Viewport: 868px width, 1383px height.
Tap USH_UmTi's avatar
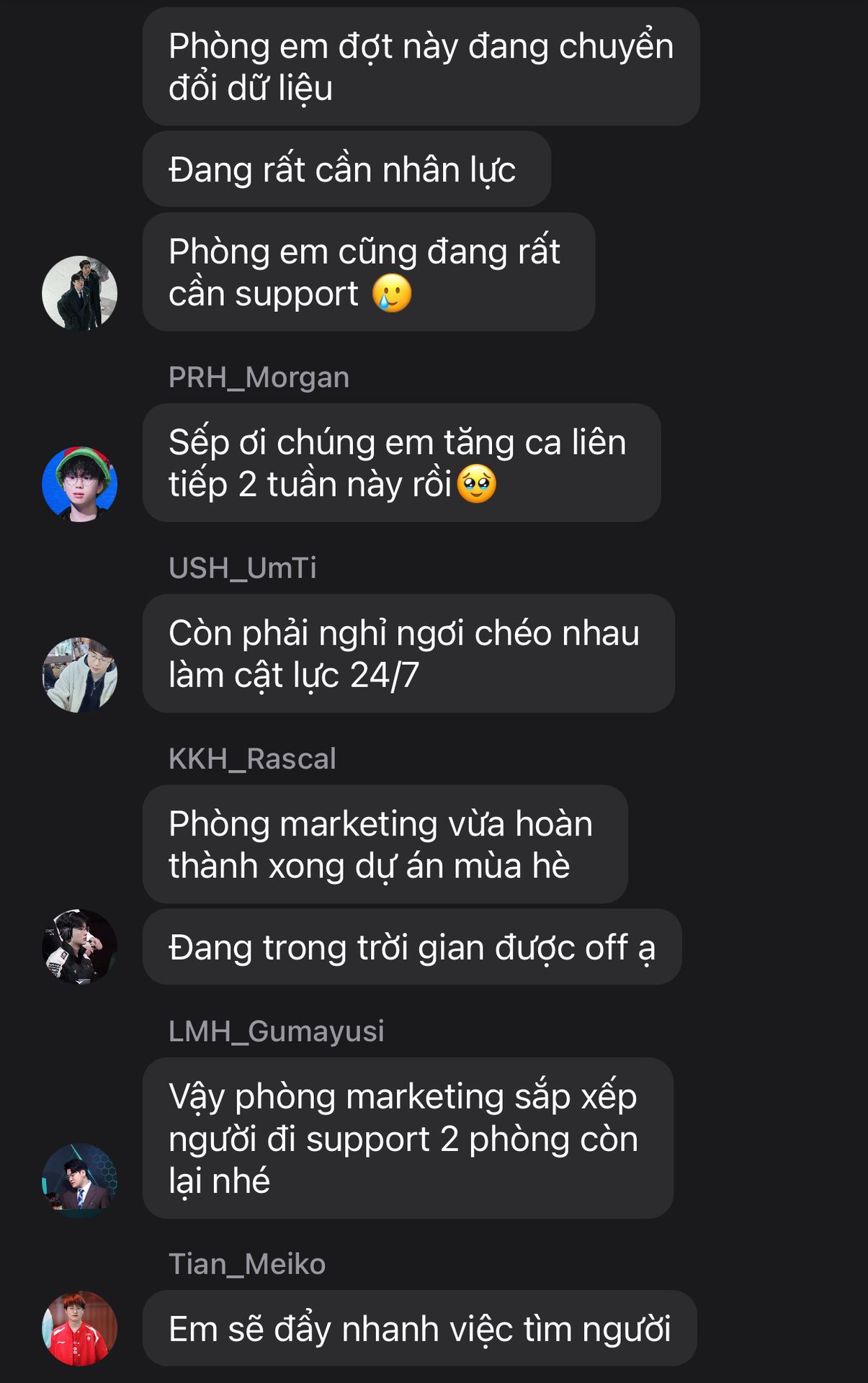(x=79, y=675)
